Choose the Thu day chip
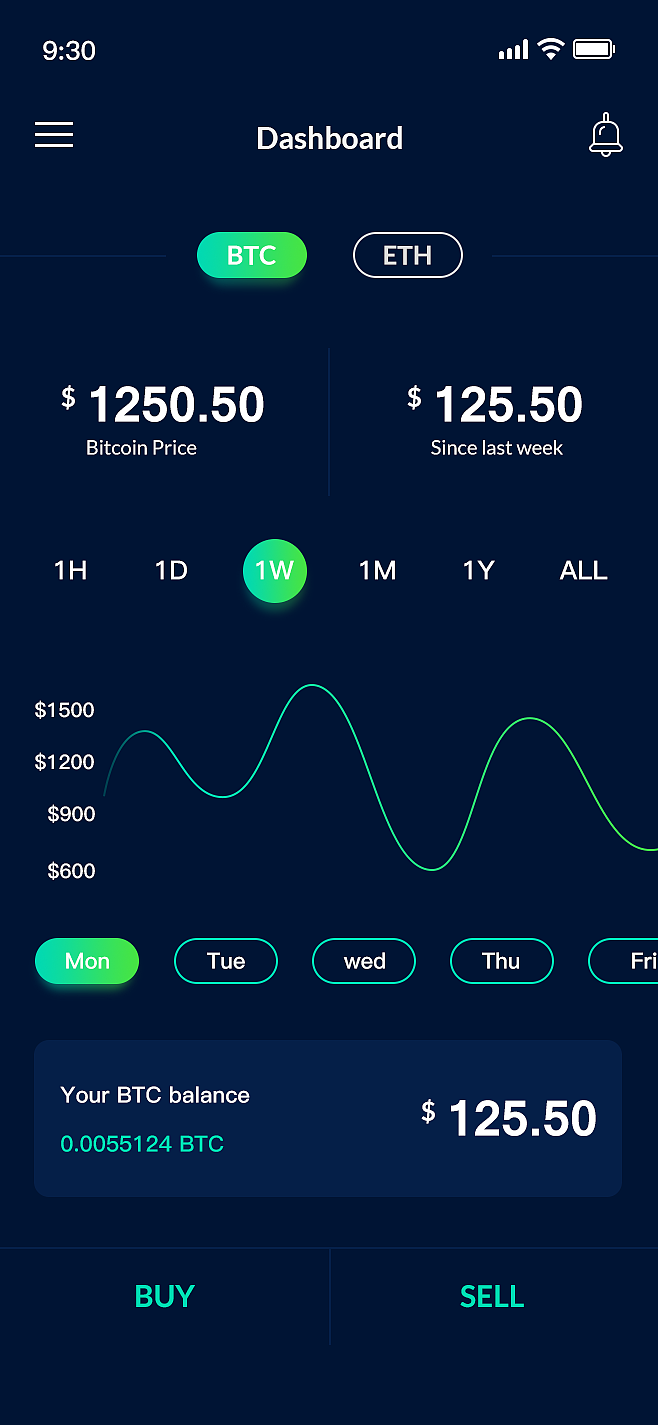The image size is (658, 1425). [x=501, y=961]
